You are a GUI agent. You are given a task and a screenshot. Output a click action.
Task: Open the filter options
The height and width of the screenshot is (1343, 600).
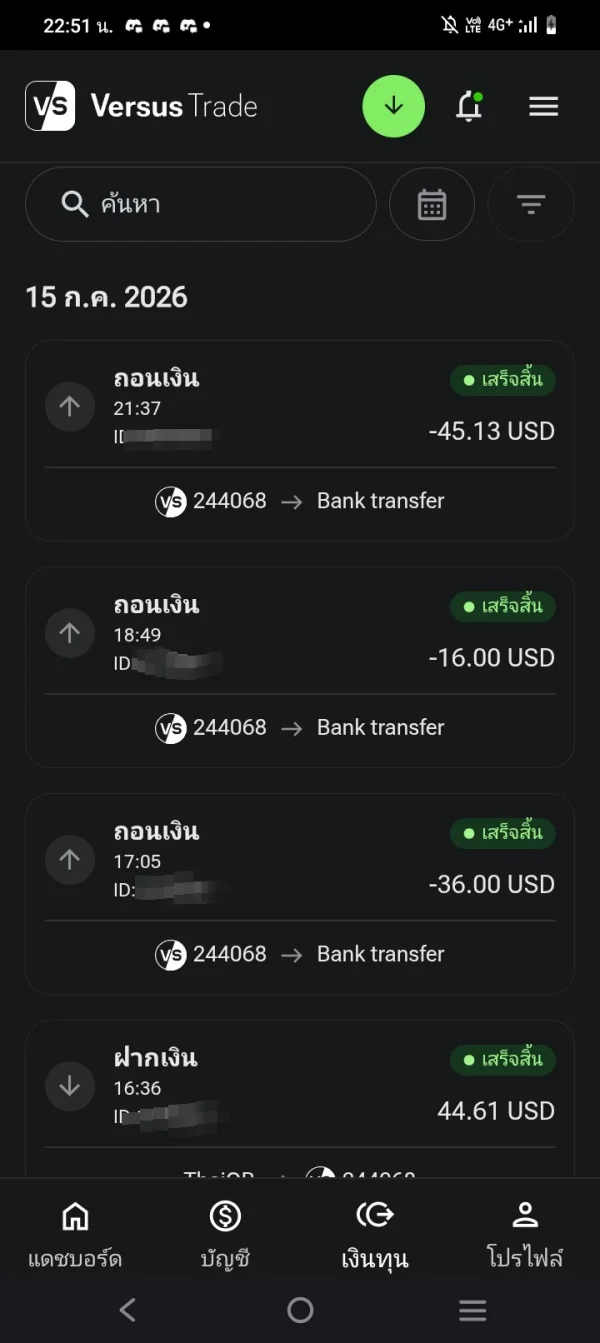coord(531,204)
